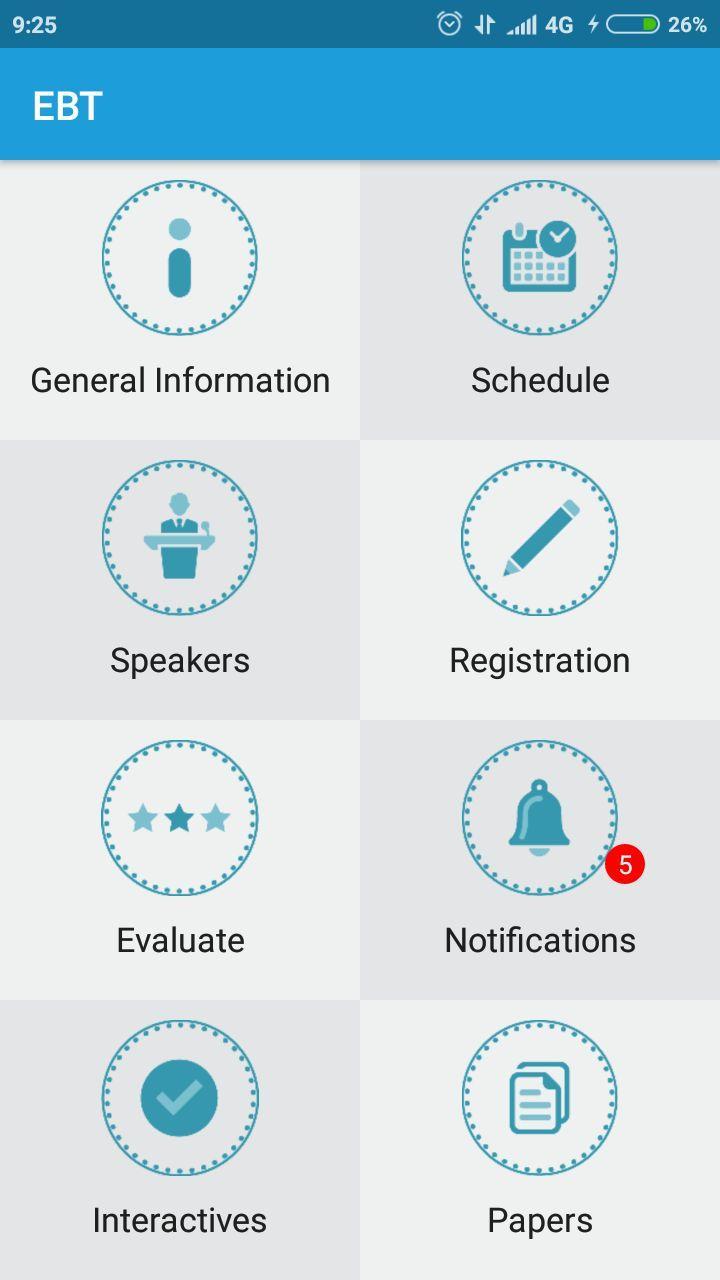This screenshot has height=1280, width=720.
Task: Go to Registration
Action: point(540,580)
